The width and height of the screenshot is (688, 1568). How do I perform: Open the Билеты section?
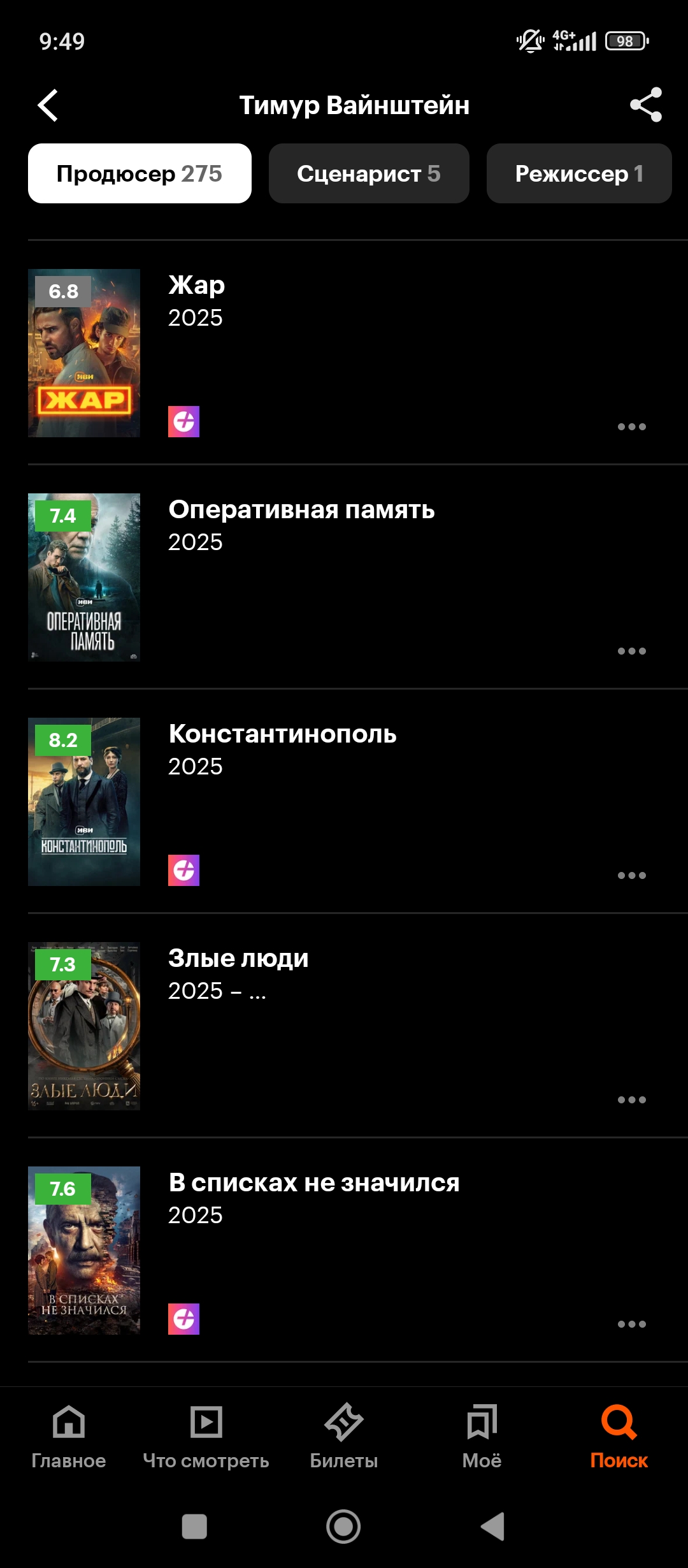(x=344, y=1434)
